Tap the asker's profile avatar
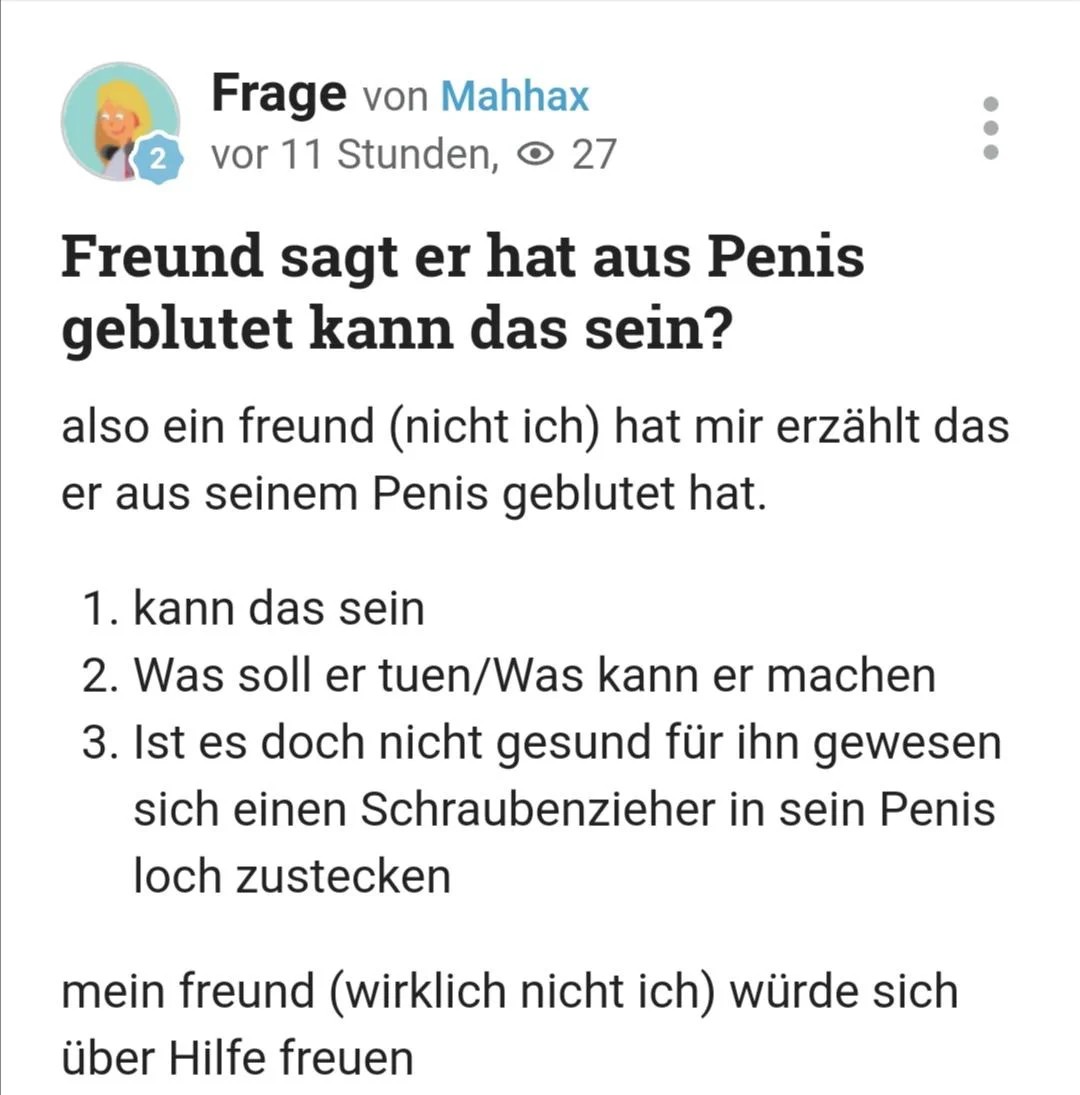The image size is (1080, 1095). point(120,121)
